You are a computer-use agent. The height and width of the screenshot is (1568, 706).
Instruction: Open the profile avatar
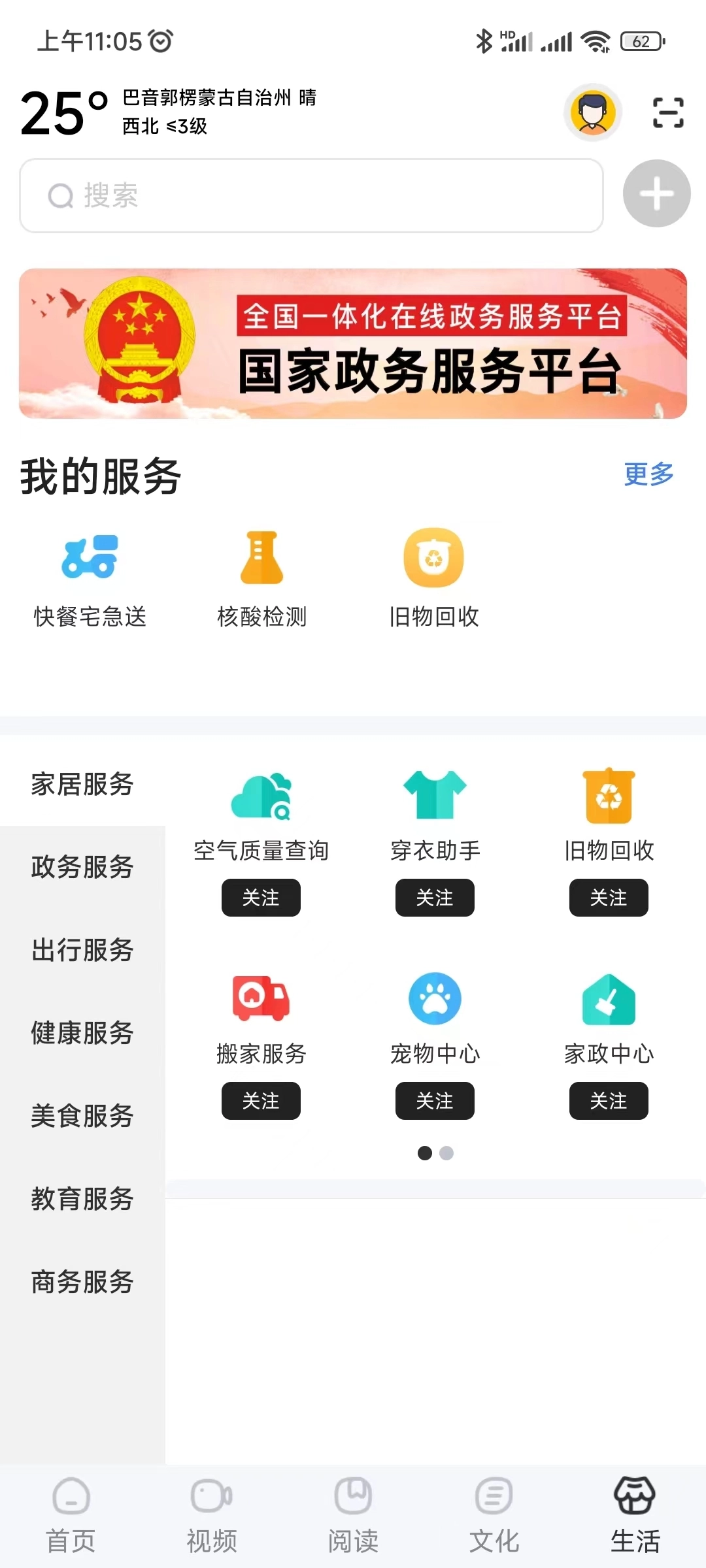point(592,112)
